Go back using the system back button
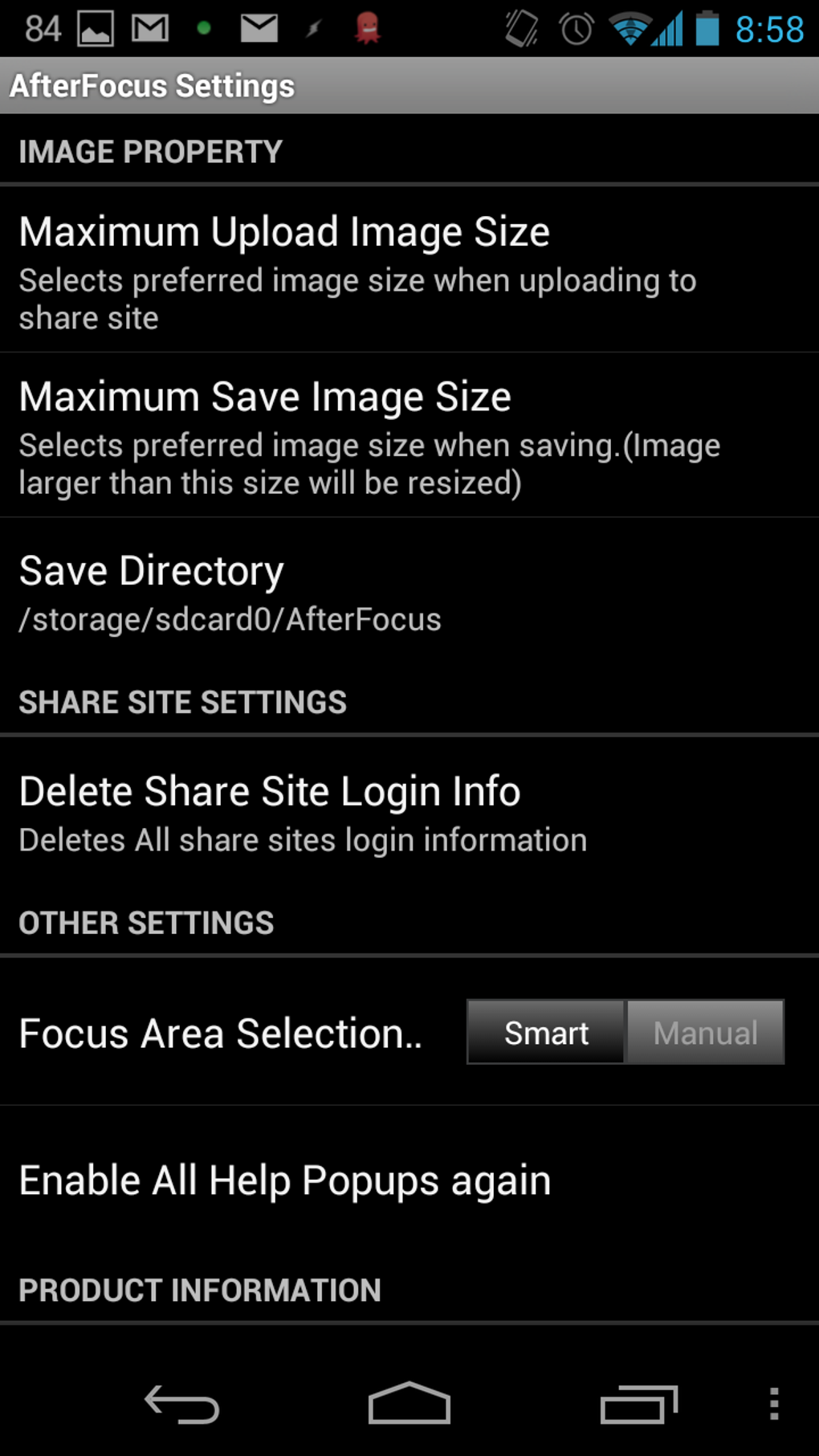Screen dimensions: 819x1456 [182, 1404]
